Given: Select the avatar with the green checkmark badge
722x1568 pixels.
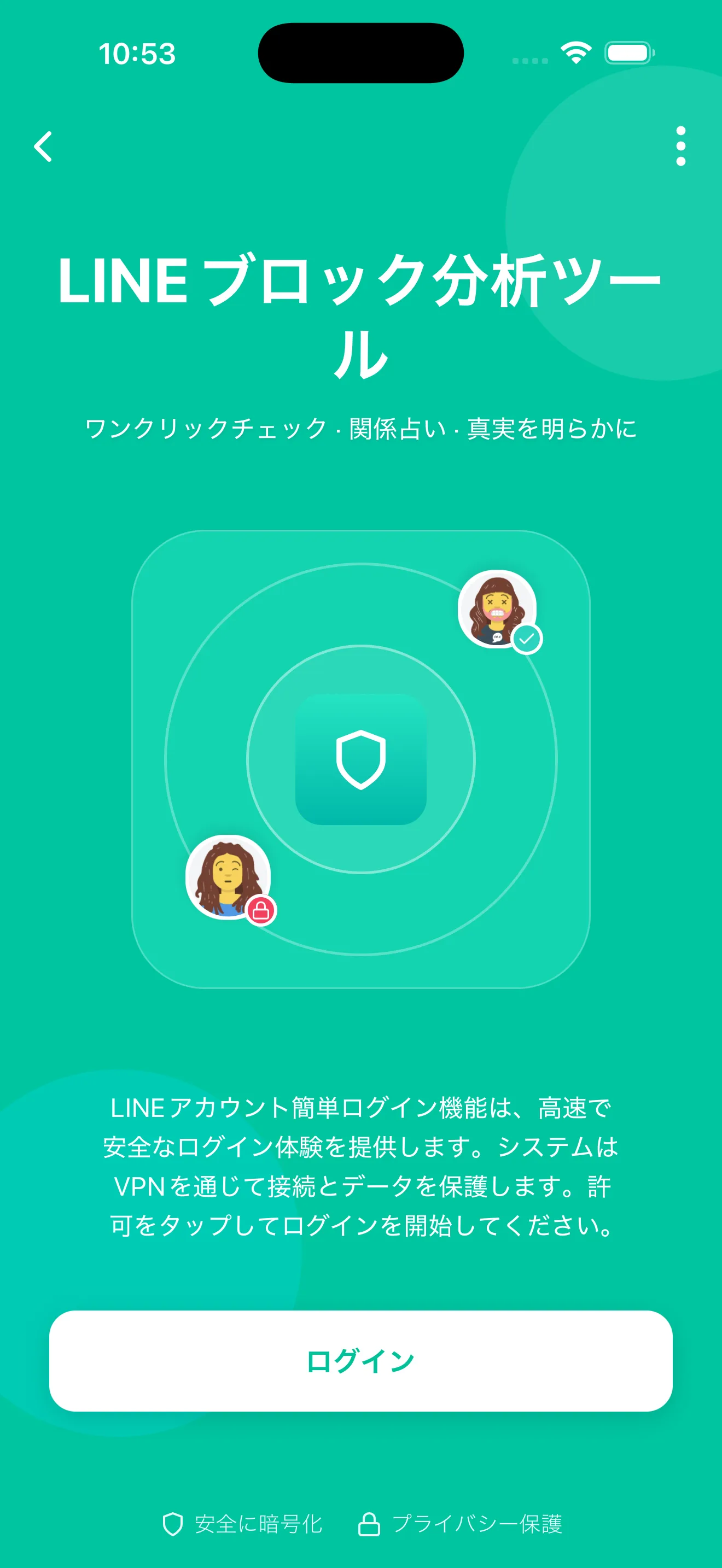Looking at the screenshot, I should pyautogui.click(x=498, y=611).
